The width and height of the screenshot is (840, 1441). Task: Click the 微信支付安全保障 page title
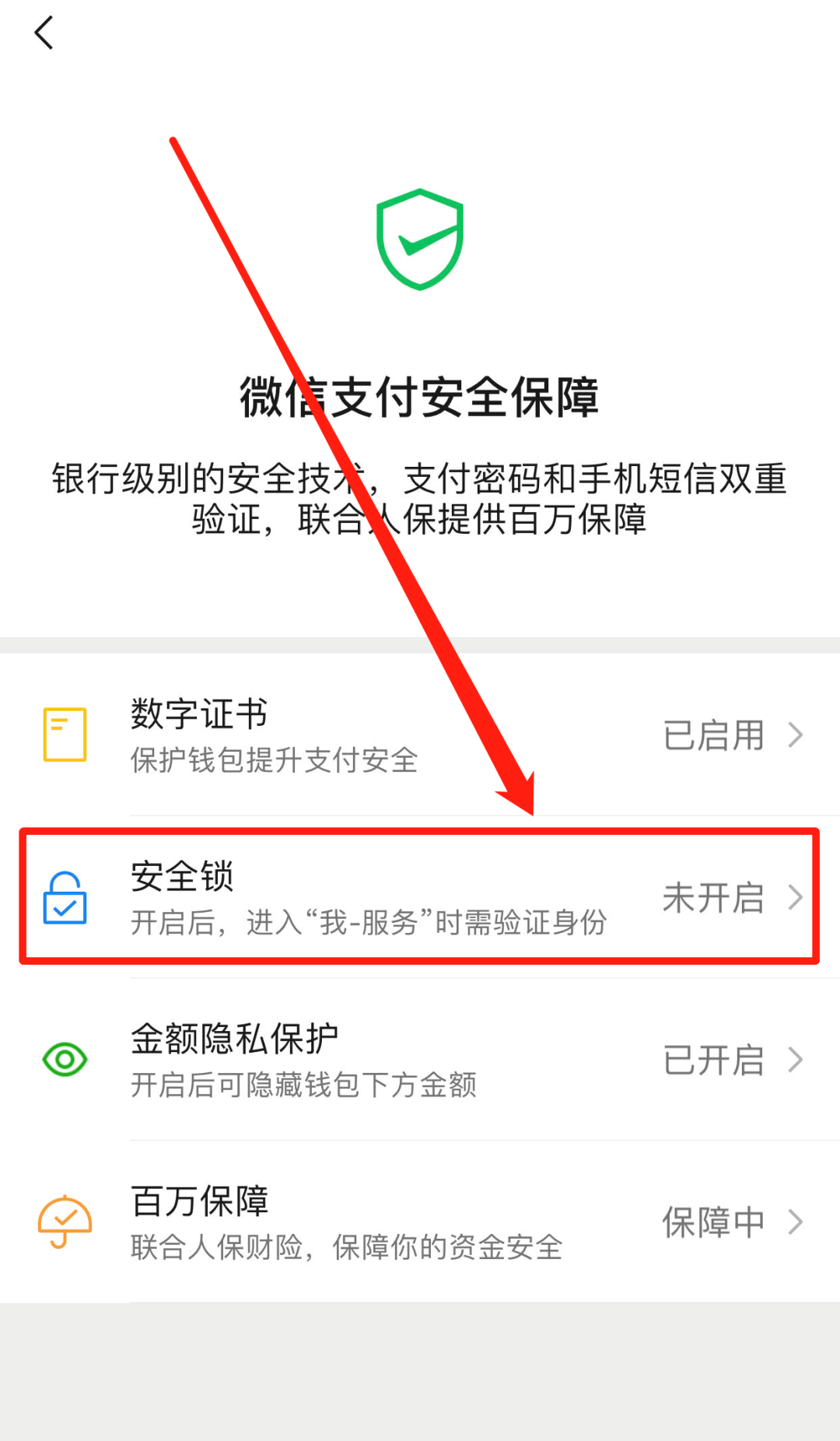419,397
